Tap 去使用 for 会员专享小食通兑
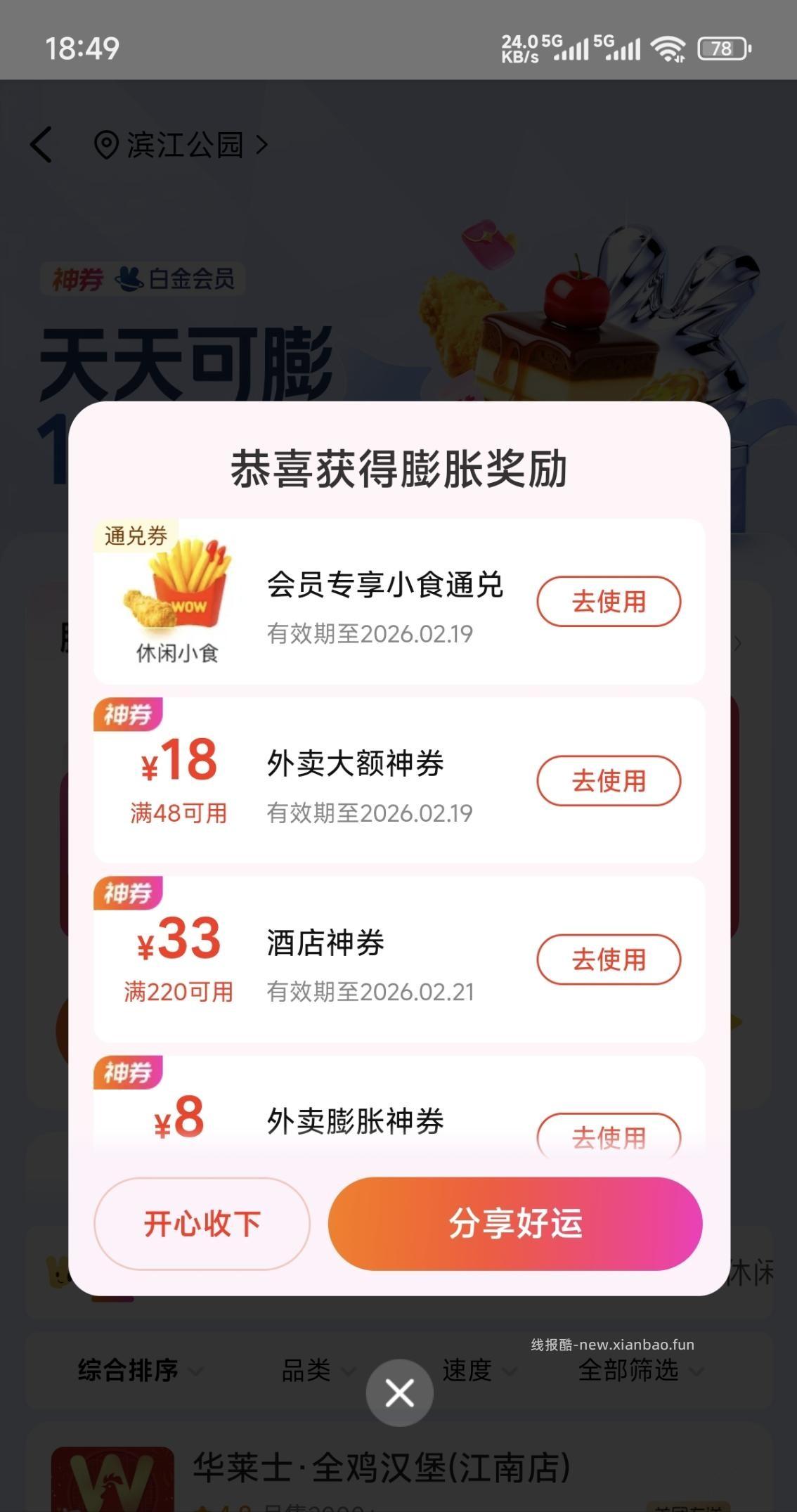This screenshot has width=797, height=1512. [609, 601]
